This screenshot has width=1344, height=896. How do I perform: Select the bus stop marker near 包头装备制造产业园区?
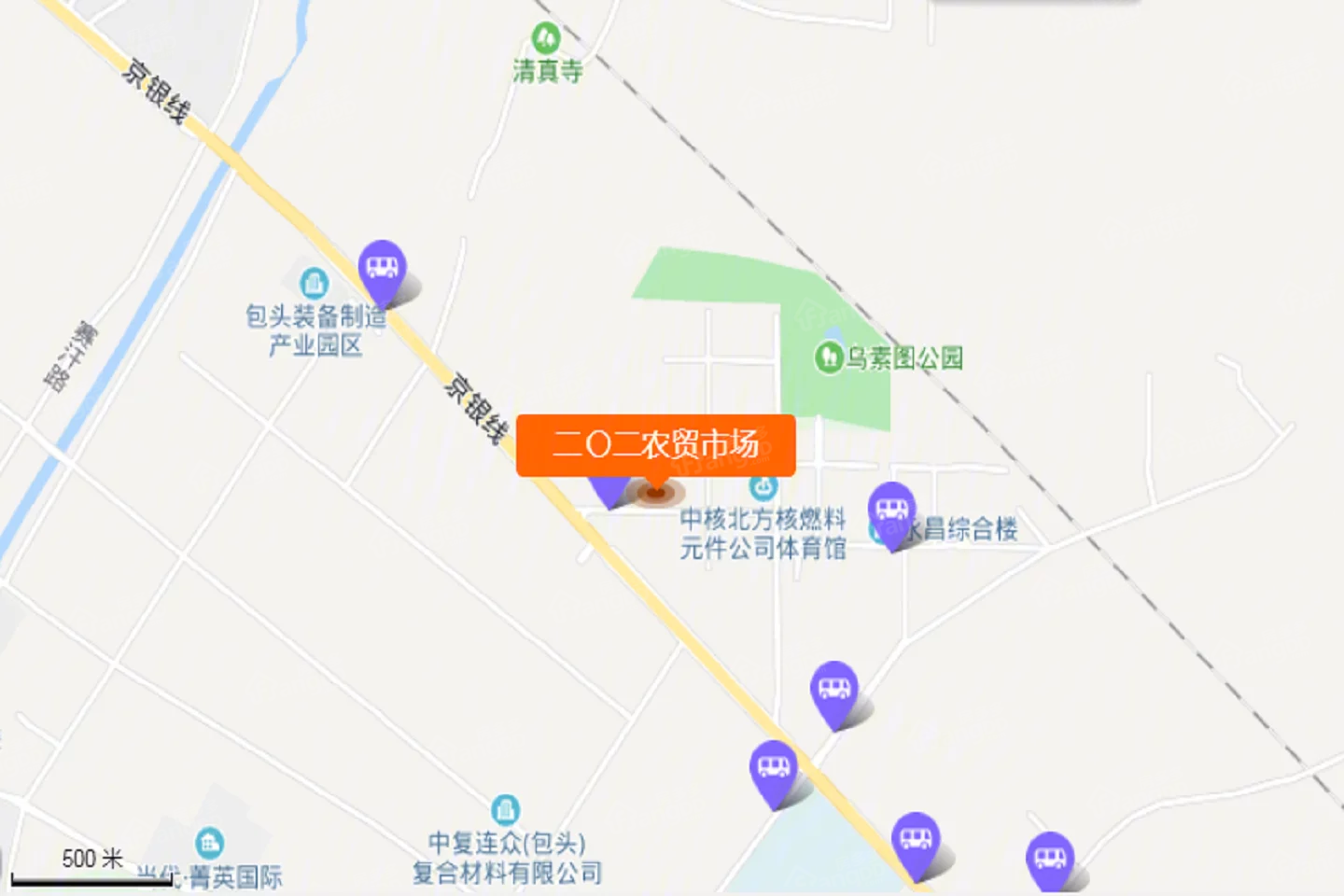pyautogui.click(x=382, y=268)
